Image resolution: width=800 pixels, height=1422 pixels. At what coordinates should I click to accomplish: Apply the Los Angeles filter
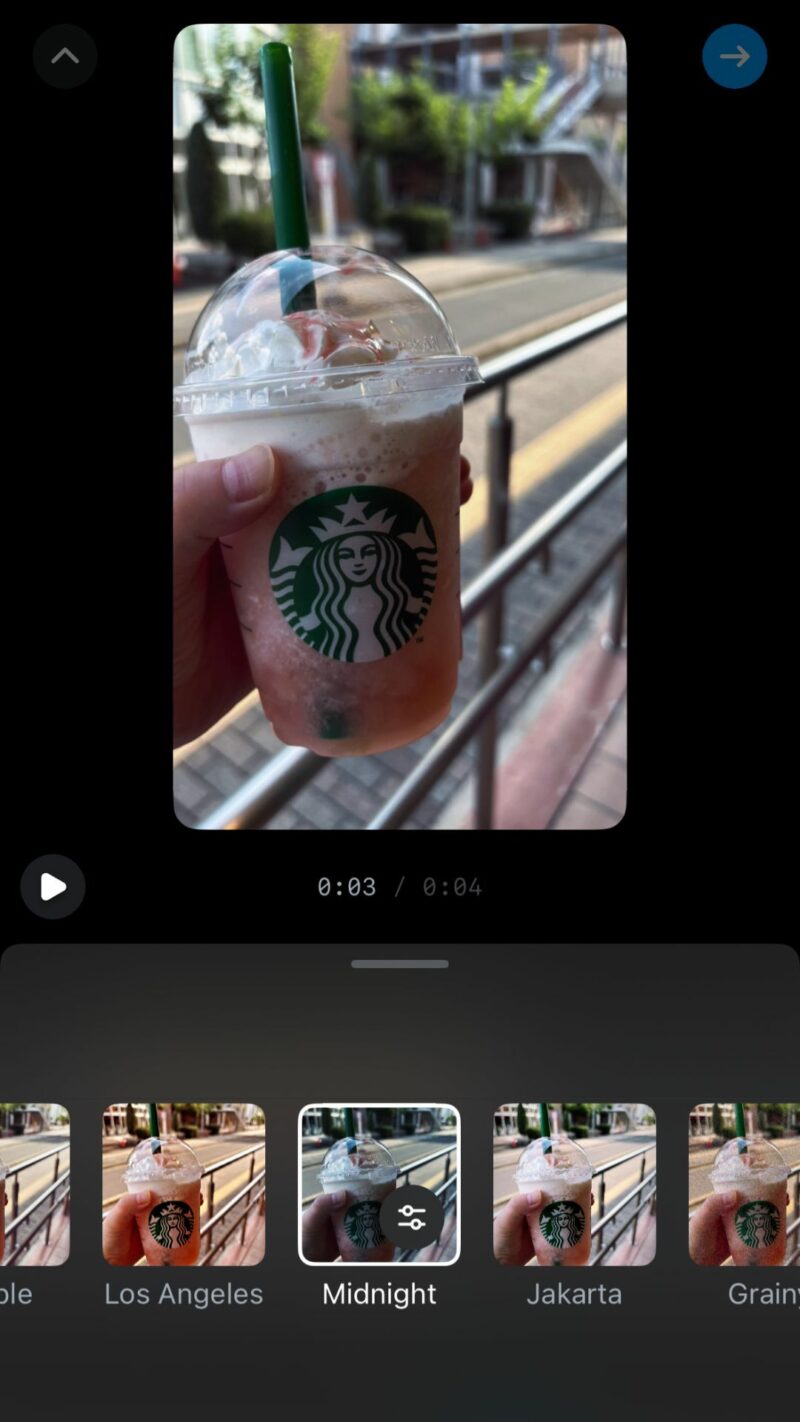tap(184, 1184)
